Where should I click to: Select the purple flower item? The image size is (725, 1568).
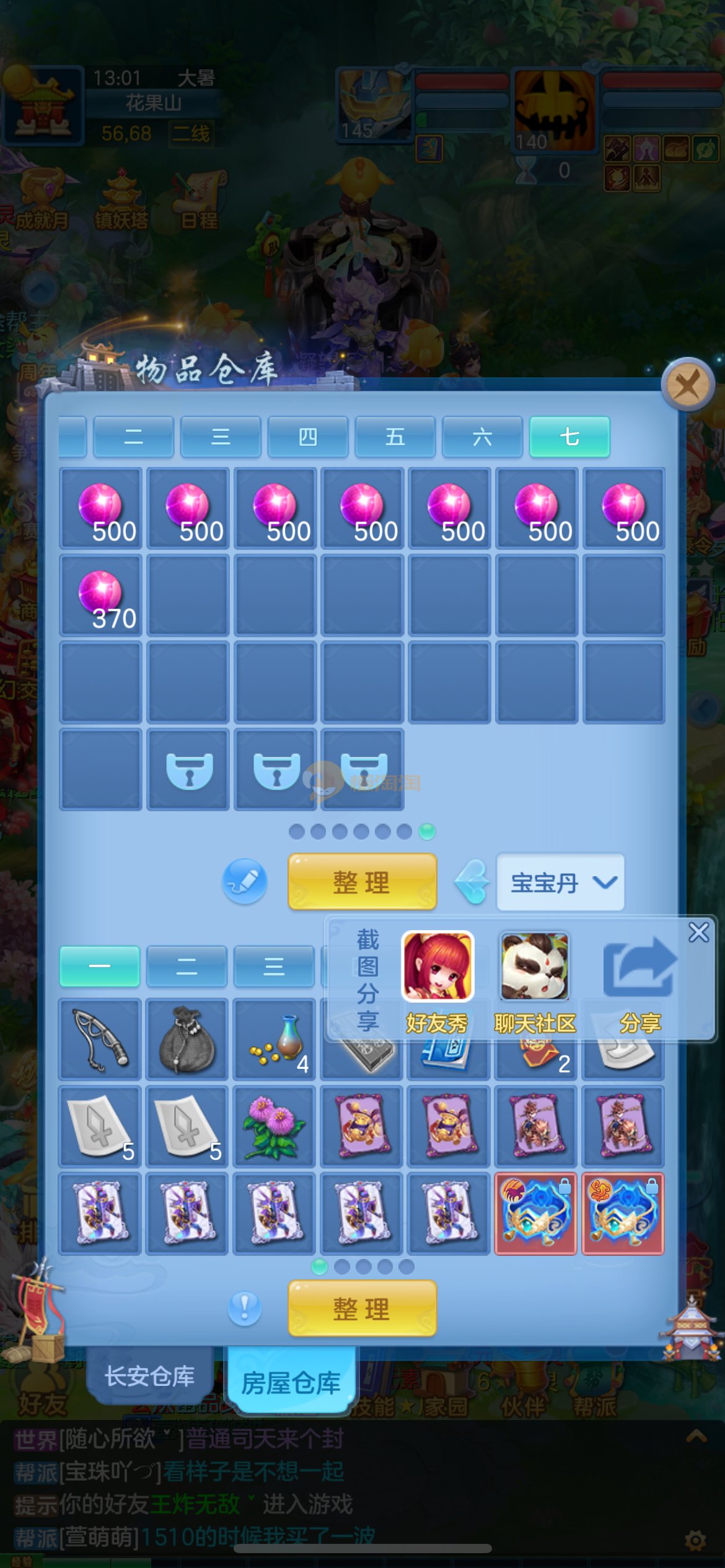pyautogui.click(x=275, y=1126)
